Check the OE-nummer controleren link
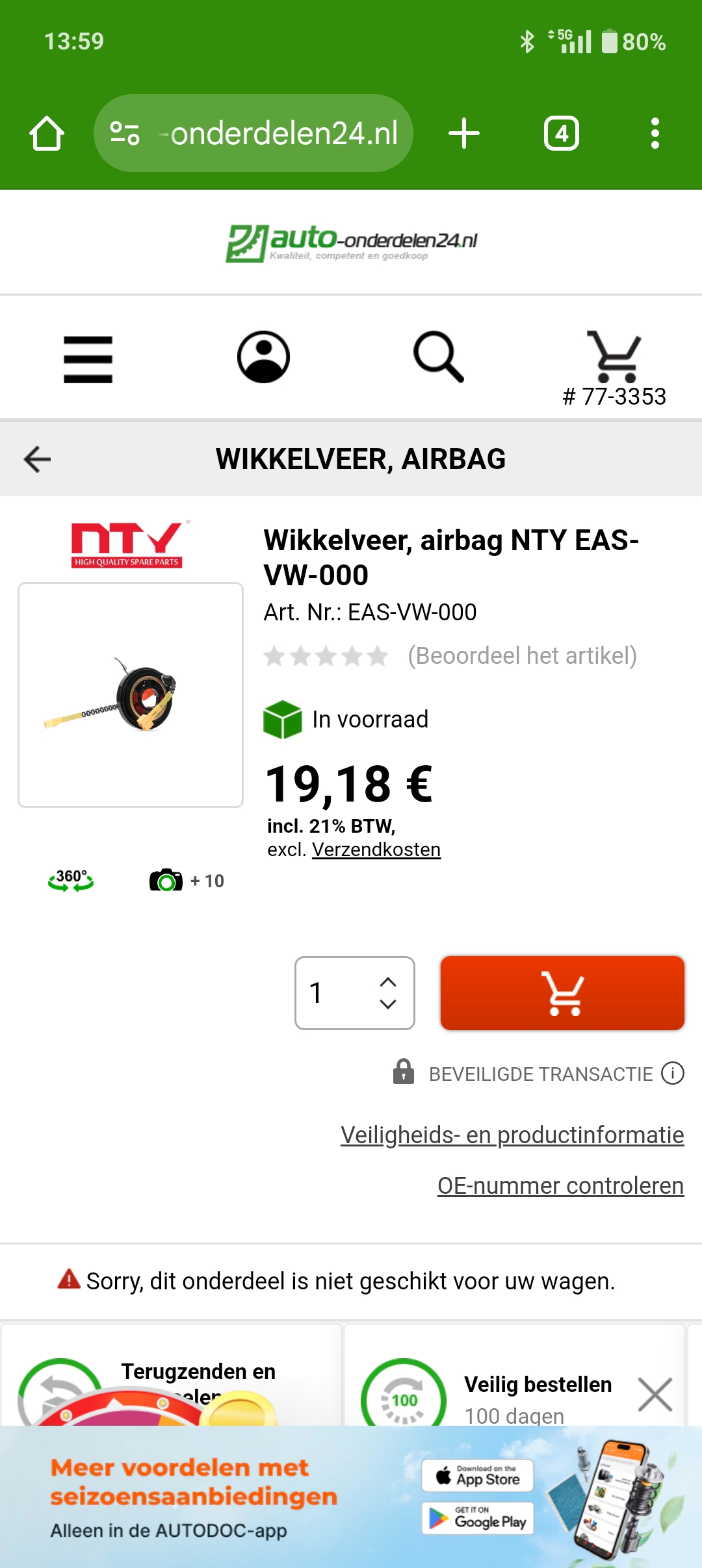 560,1185
